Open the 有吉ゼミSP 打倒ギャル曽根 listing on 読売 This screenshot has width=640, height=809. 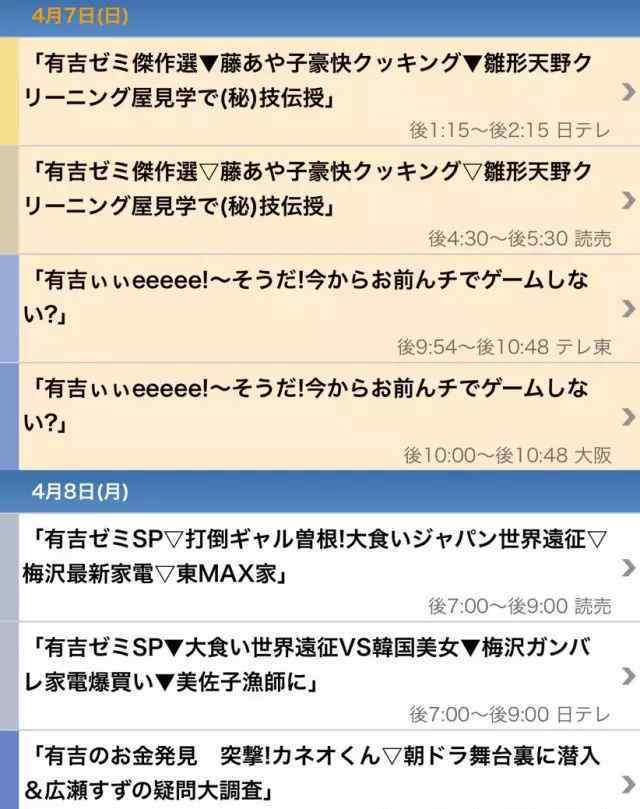tap(320, 567)
